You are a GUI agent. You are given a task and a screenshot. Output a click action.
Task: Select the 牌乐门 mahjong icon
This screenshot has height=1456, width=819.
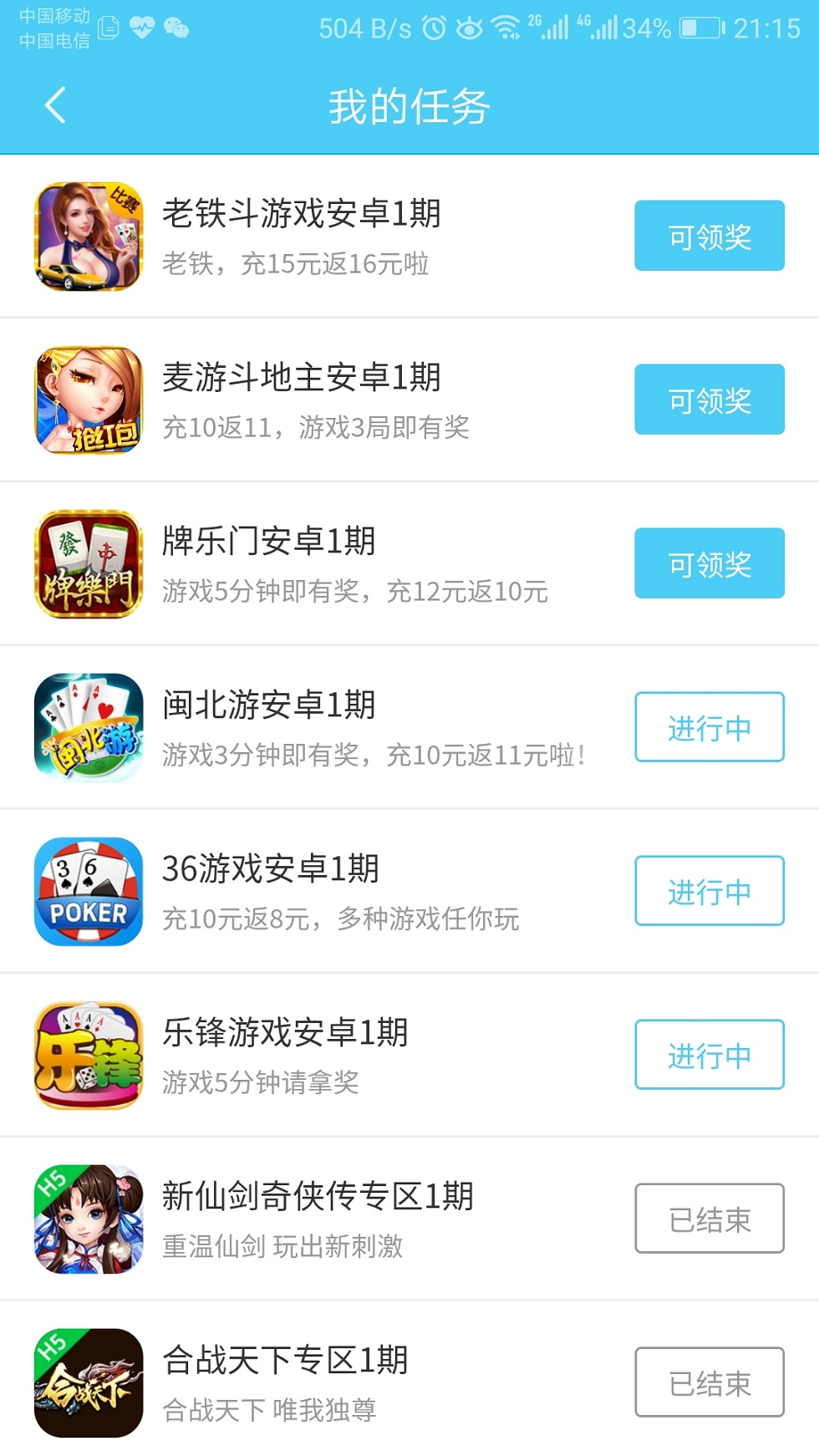coord(86,563)
